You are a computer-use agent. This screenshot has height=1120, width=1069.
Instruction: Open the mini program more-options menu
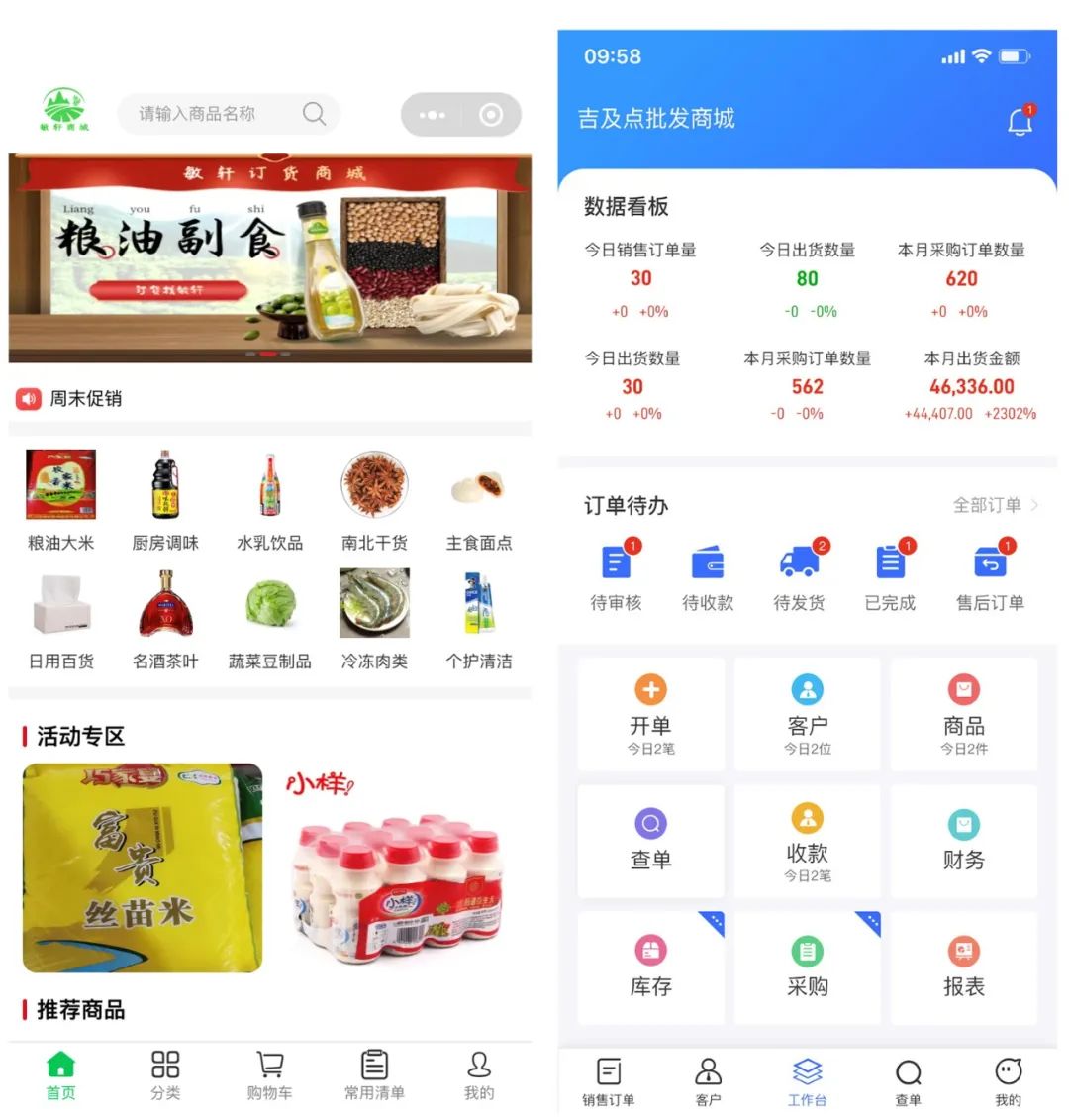click(433, 115)
